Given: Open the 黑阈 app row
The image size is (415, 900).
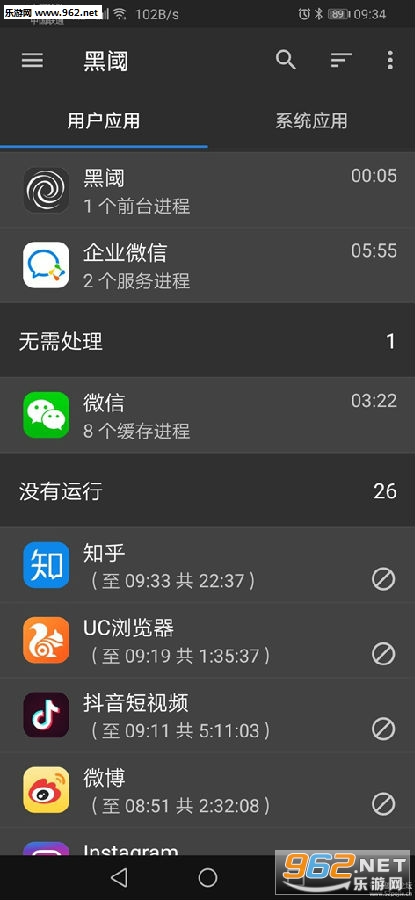Looking at the screenshot, I should pyautogui.click(x=207, y=190).
